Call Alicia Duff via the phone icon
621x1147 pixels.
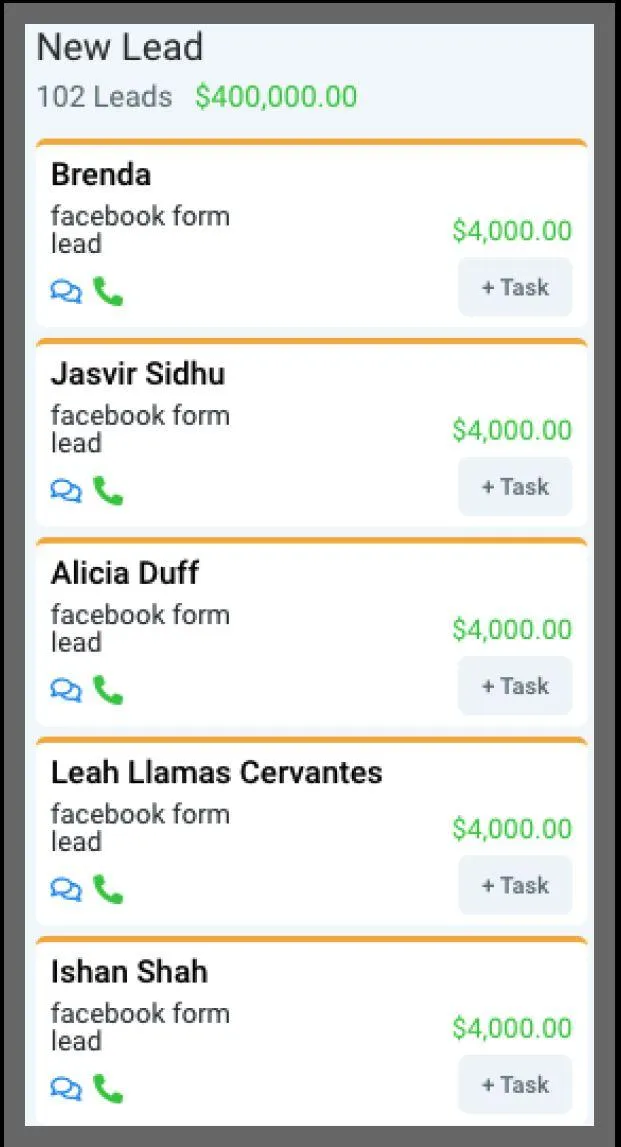coord(108,690)
